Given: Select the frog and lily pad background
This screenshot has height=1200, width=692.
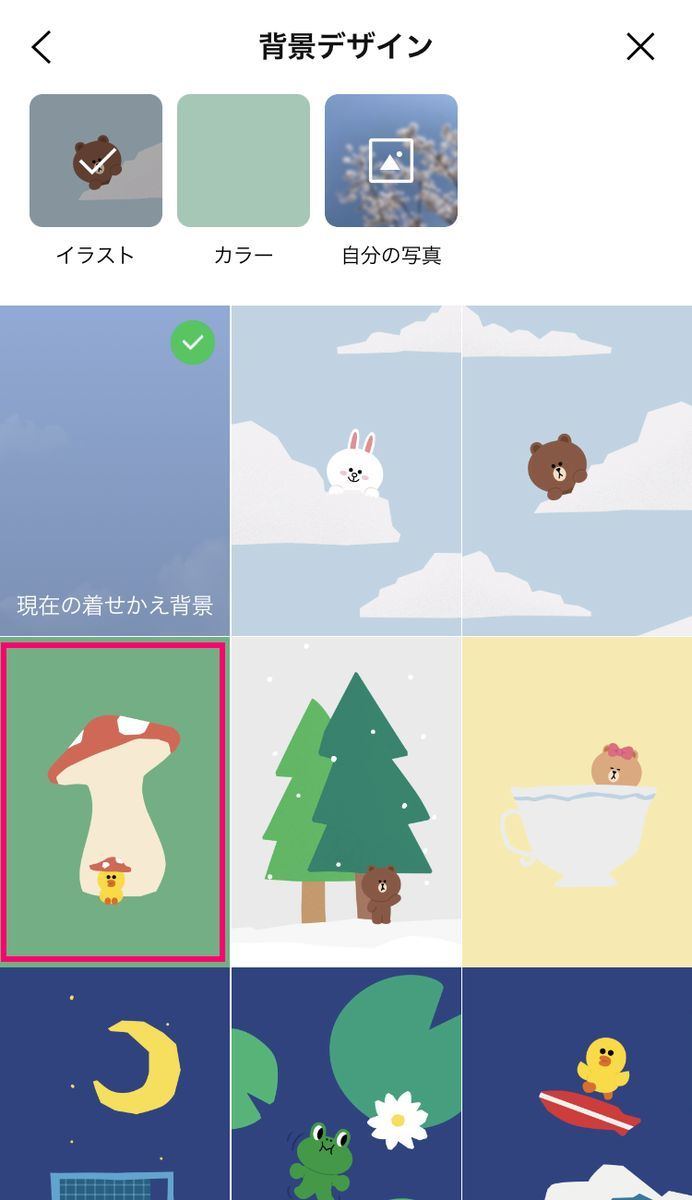Looking at the screenshot, I should coord(346,1084).
